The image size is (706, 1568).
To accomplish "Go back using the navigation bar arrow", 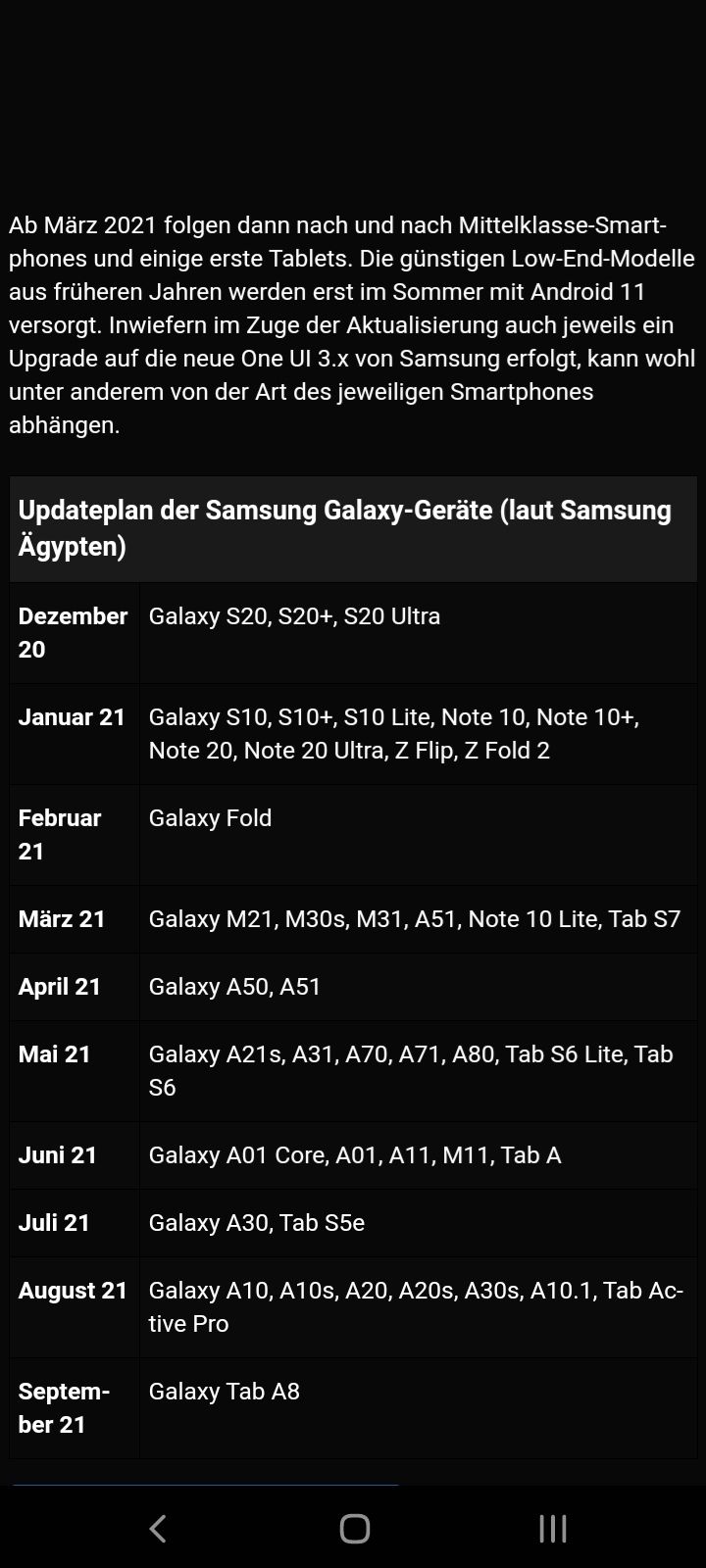I will 158,1528.
